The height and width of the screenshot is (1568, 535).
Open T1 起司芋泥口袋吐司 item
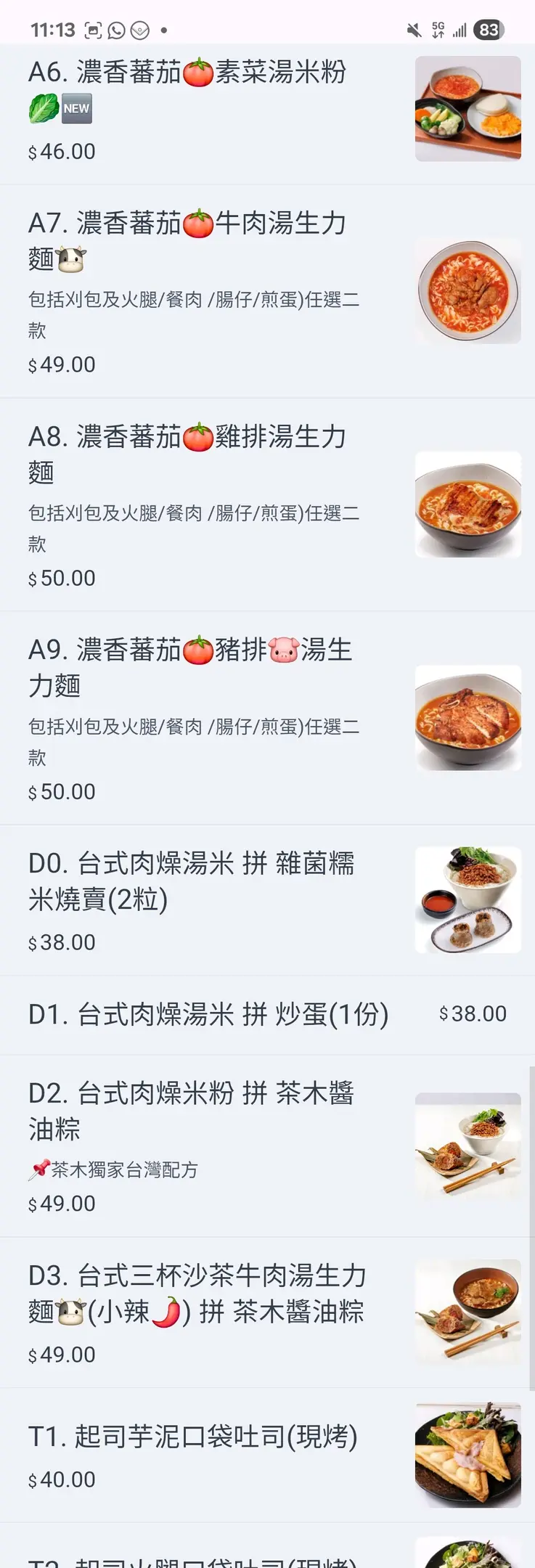(193, 1437)
